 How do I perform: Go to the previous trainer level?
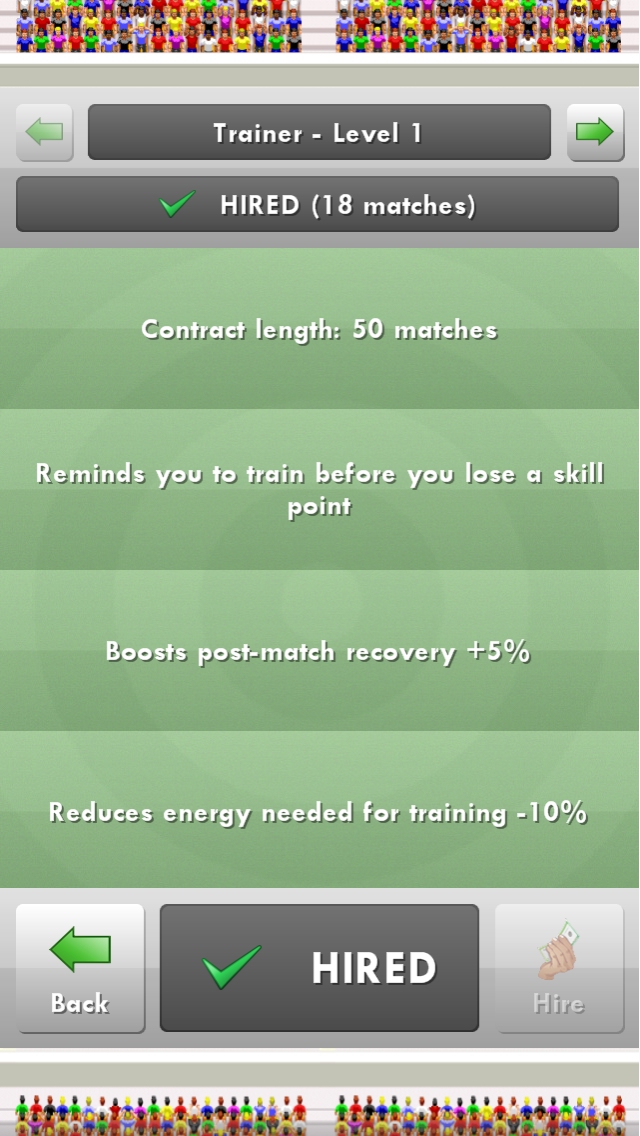coord(44,132)
